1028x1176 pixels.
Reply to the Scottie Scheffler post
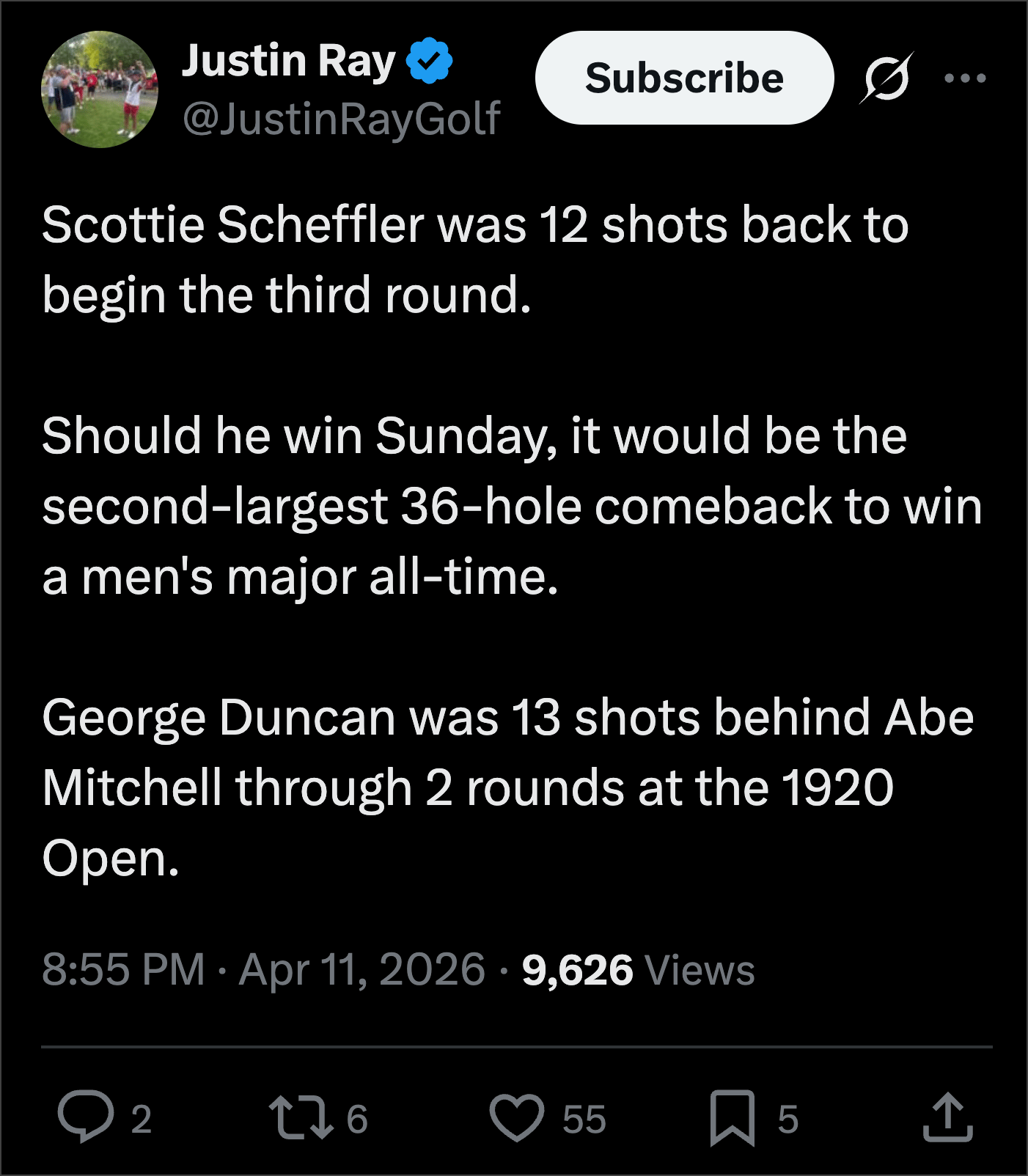click(87, 1117)
